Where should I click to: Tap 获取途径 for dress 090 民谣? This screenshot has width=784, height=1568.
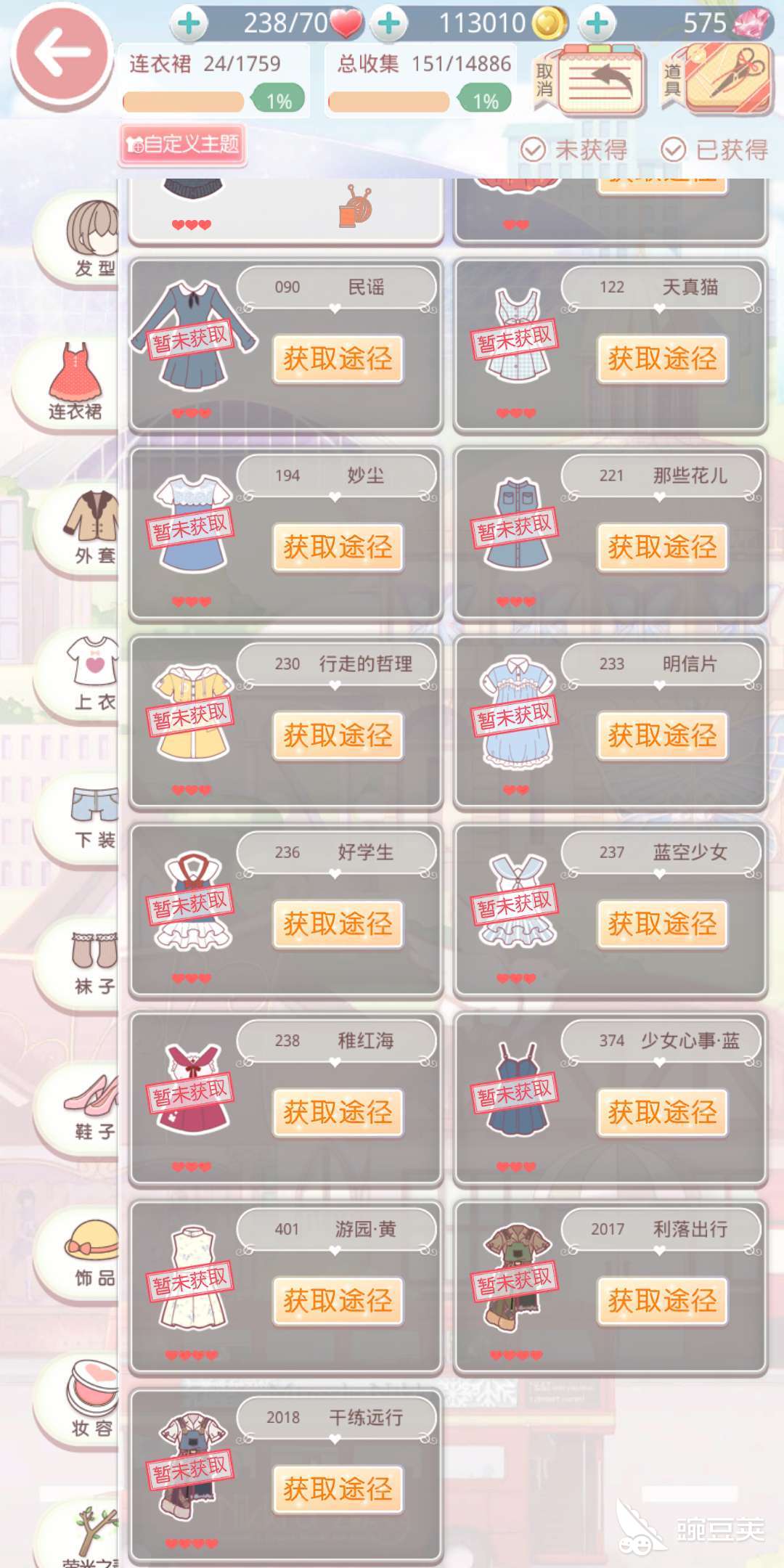(338, 359)
